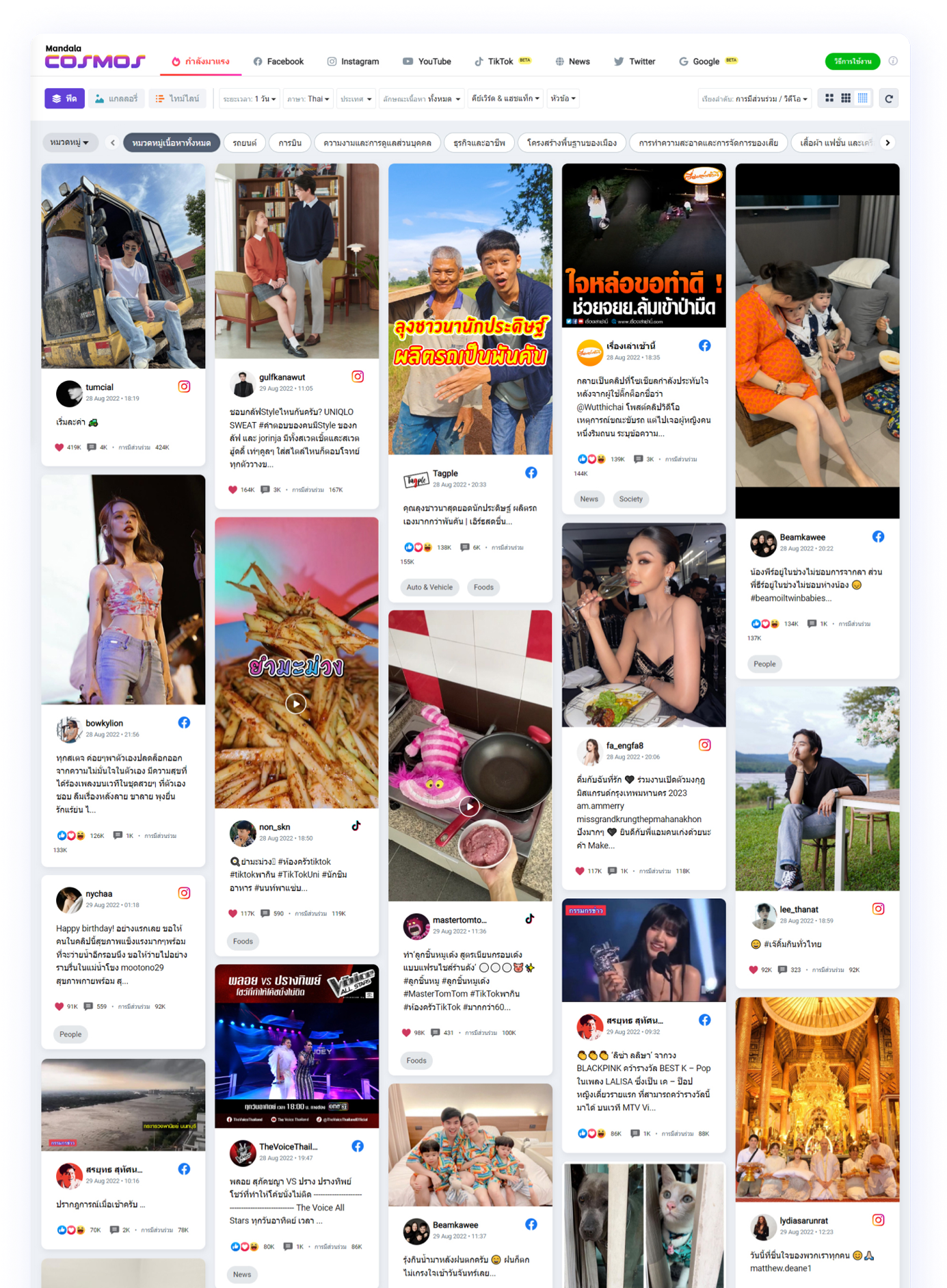Open the ภาษา Thai language dropdown
Screen dimensions: 947x1288
click(x=308, y=98)
